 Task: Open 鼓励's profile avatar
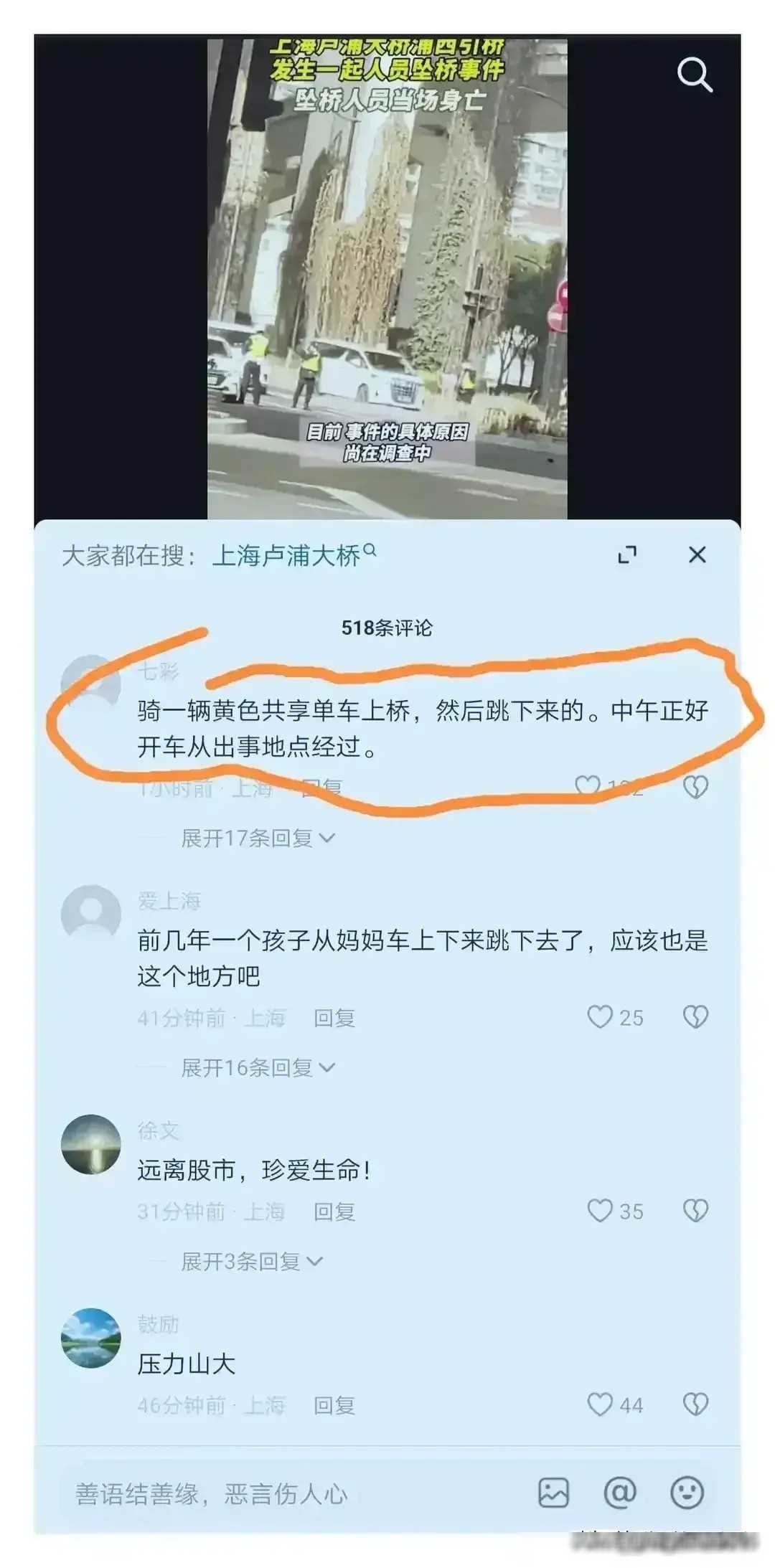pos(91,1338)
